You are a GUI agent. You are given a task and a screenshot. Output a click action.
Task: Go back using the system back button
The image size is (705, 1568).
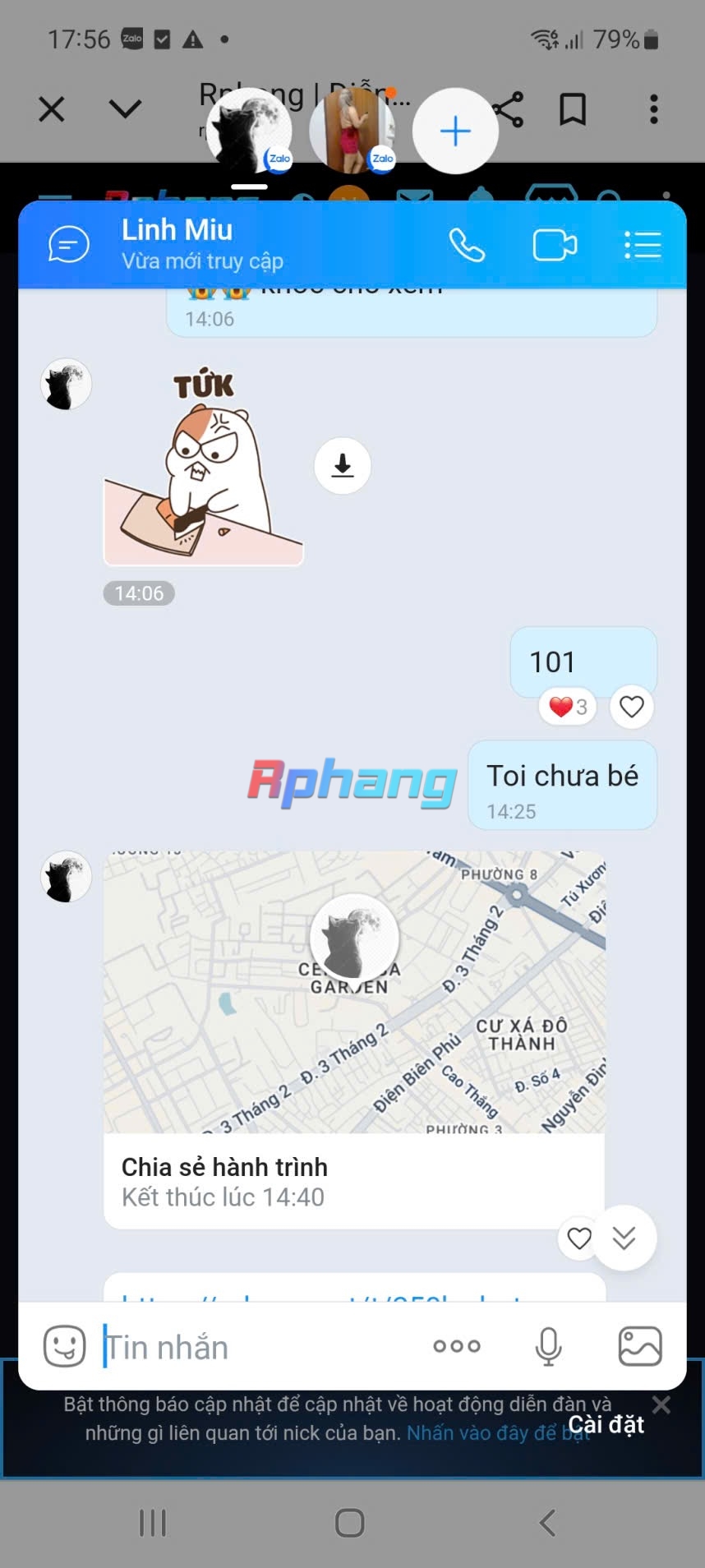[547, 1523]
